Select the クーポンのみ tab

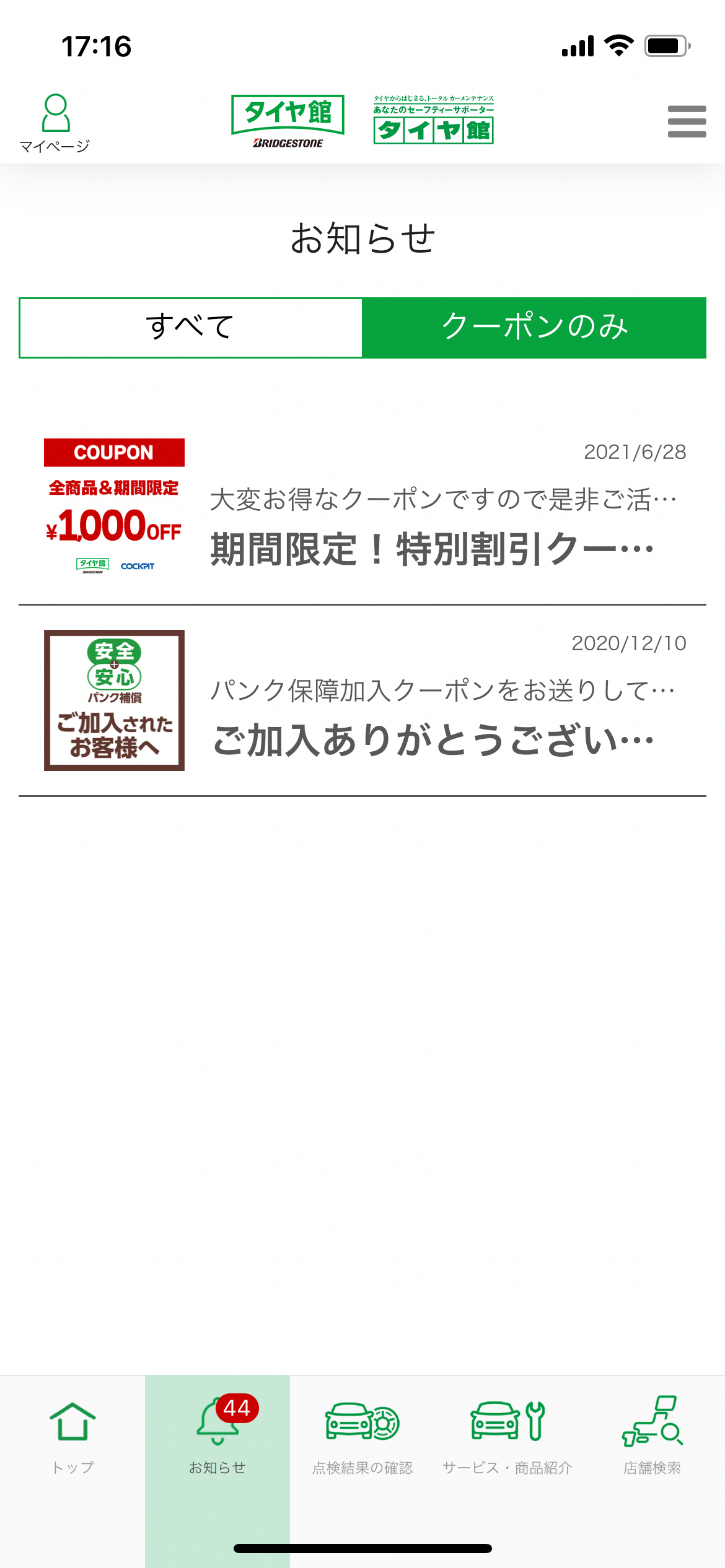click(x=534, y=327)
